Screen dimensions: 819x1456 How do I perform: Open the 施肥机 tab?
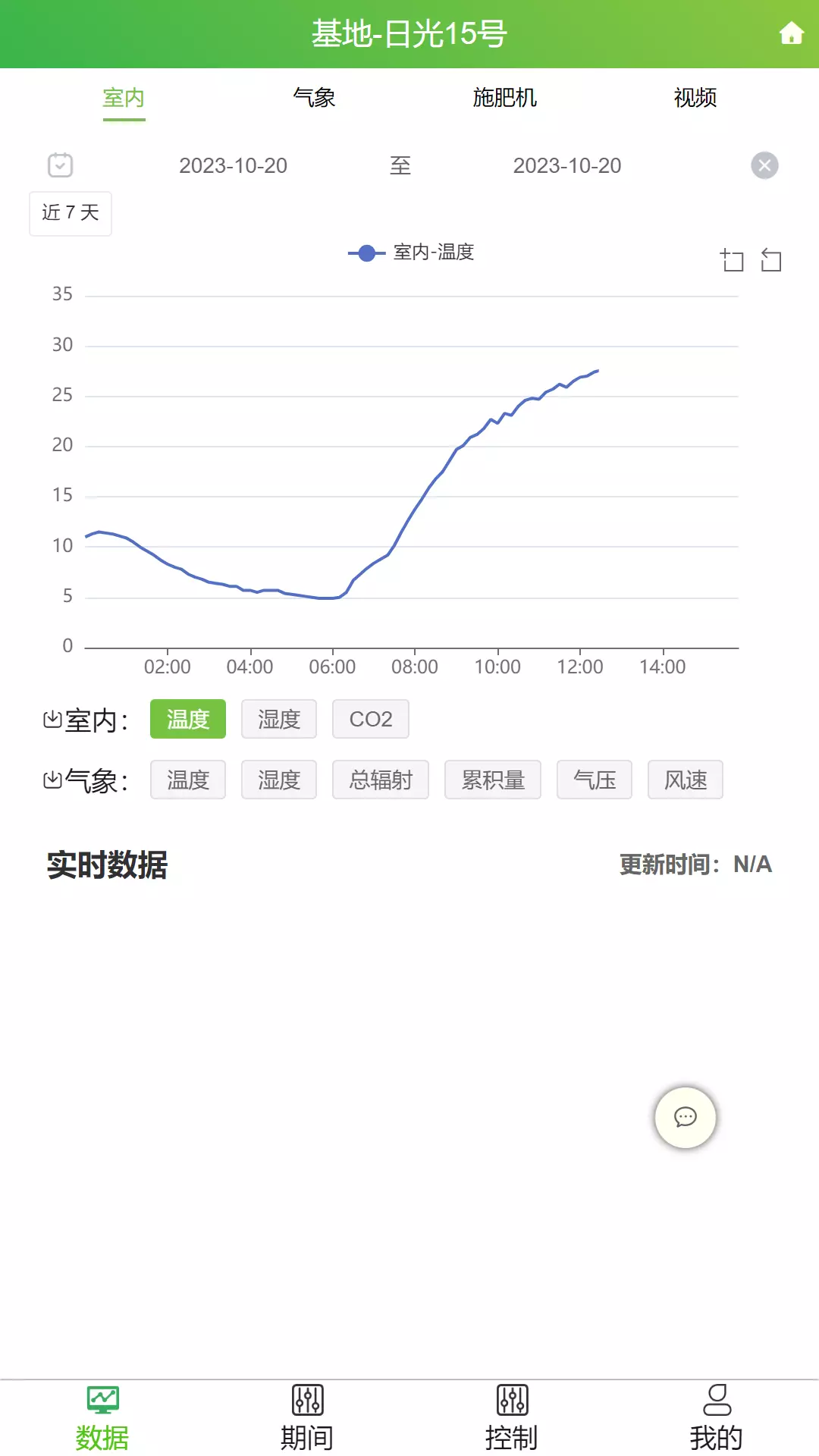click(x=504, y=98)
